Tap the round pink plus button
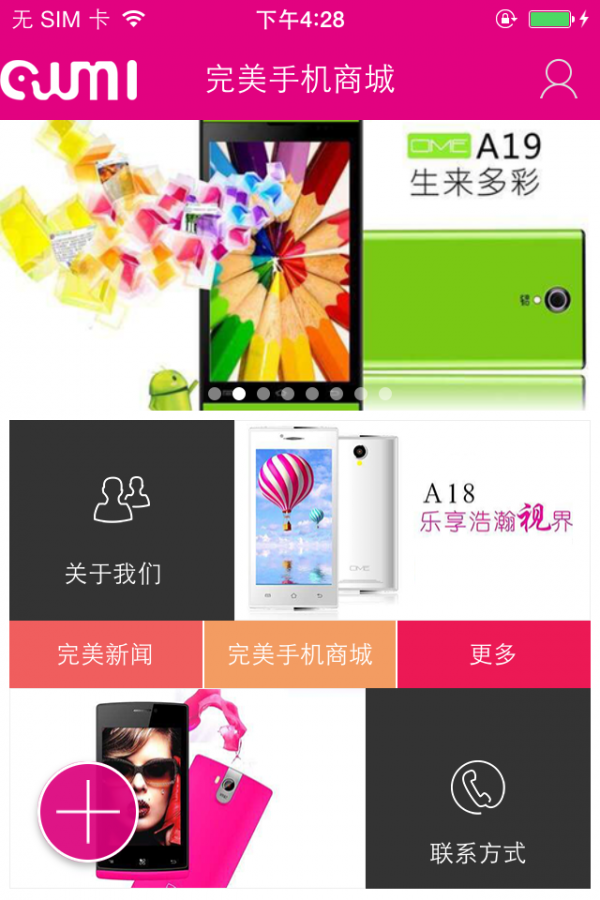This screenshot has width=600, height=900. pyautogui.click(x=88, y=812)
